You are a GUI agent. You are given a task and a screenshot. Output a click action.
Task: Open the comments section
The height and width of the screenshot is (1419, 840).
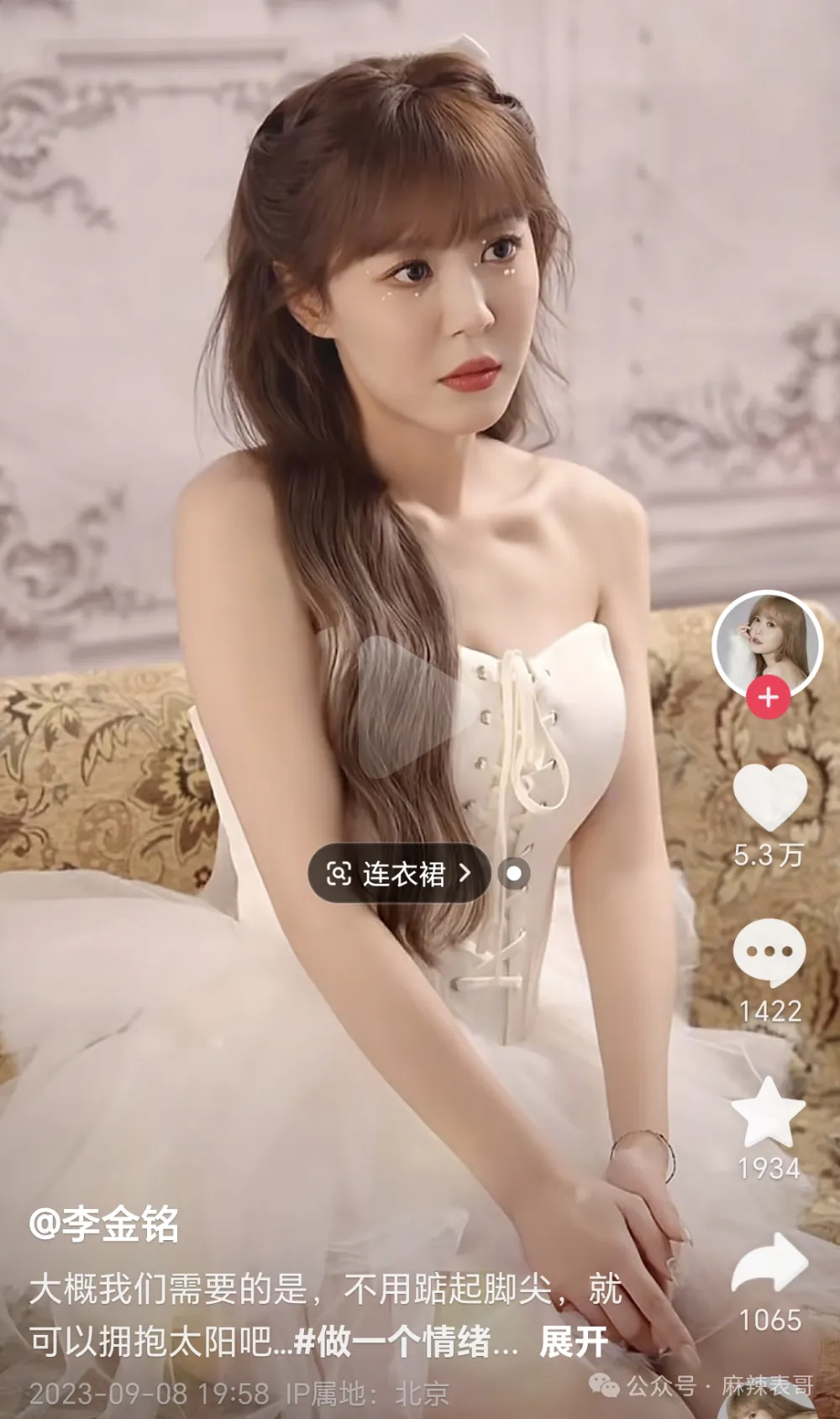769,952
